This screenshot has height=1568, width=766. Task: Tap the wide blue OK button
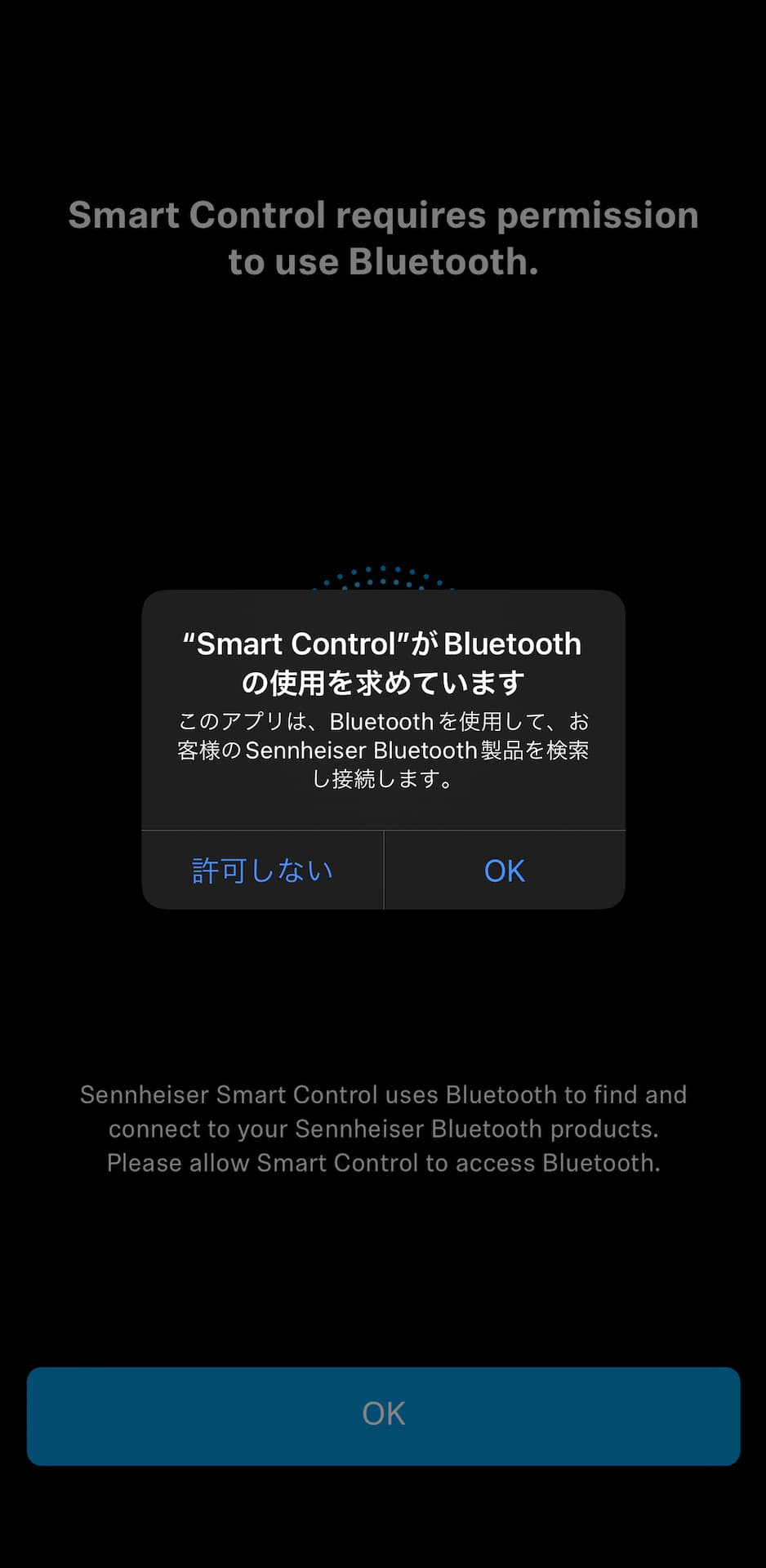point(383,1415)
